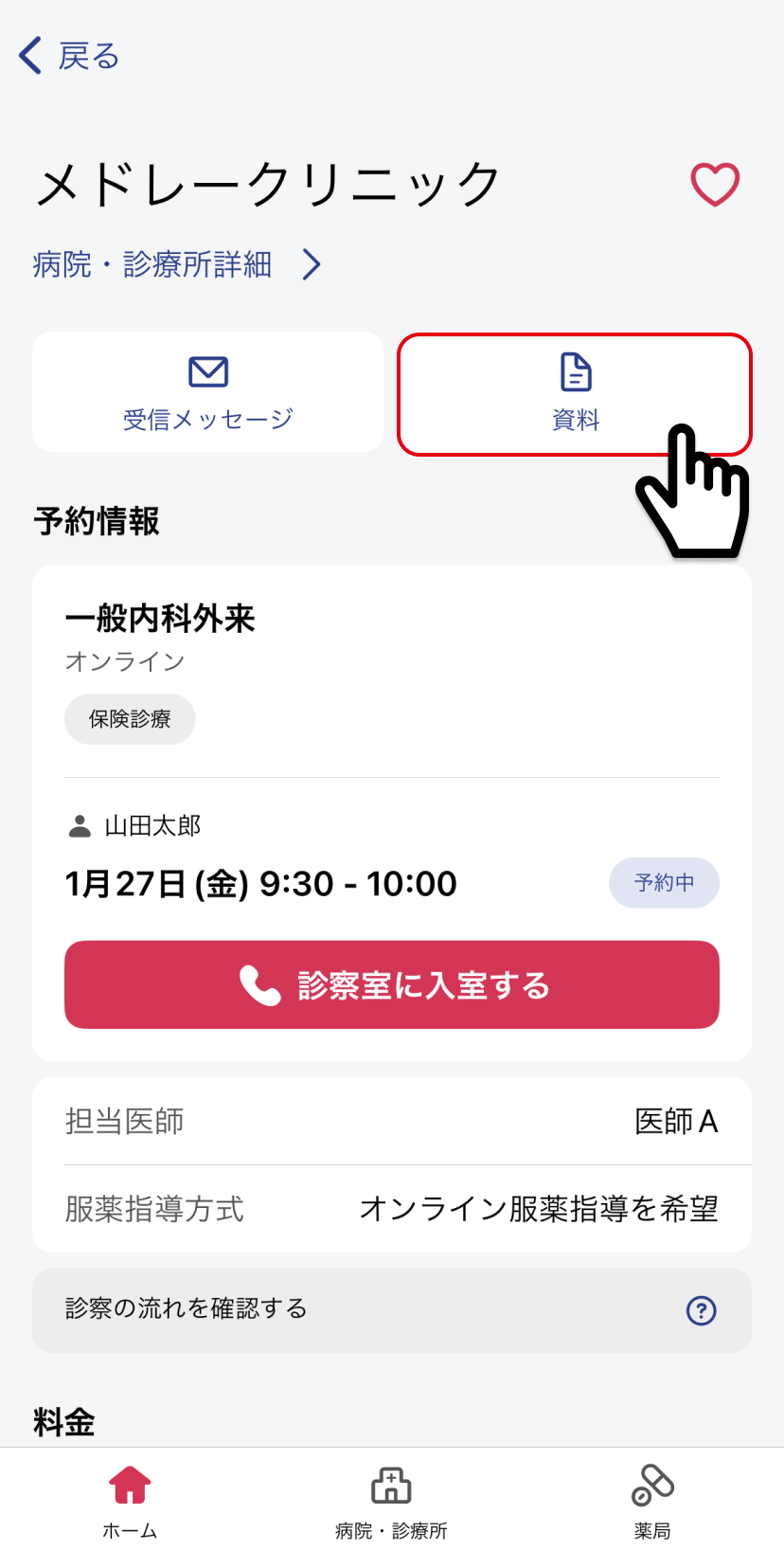Switch to the 薬局 tab
This screenshot has height=1550, width=784.
[x=652, y=1501]
